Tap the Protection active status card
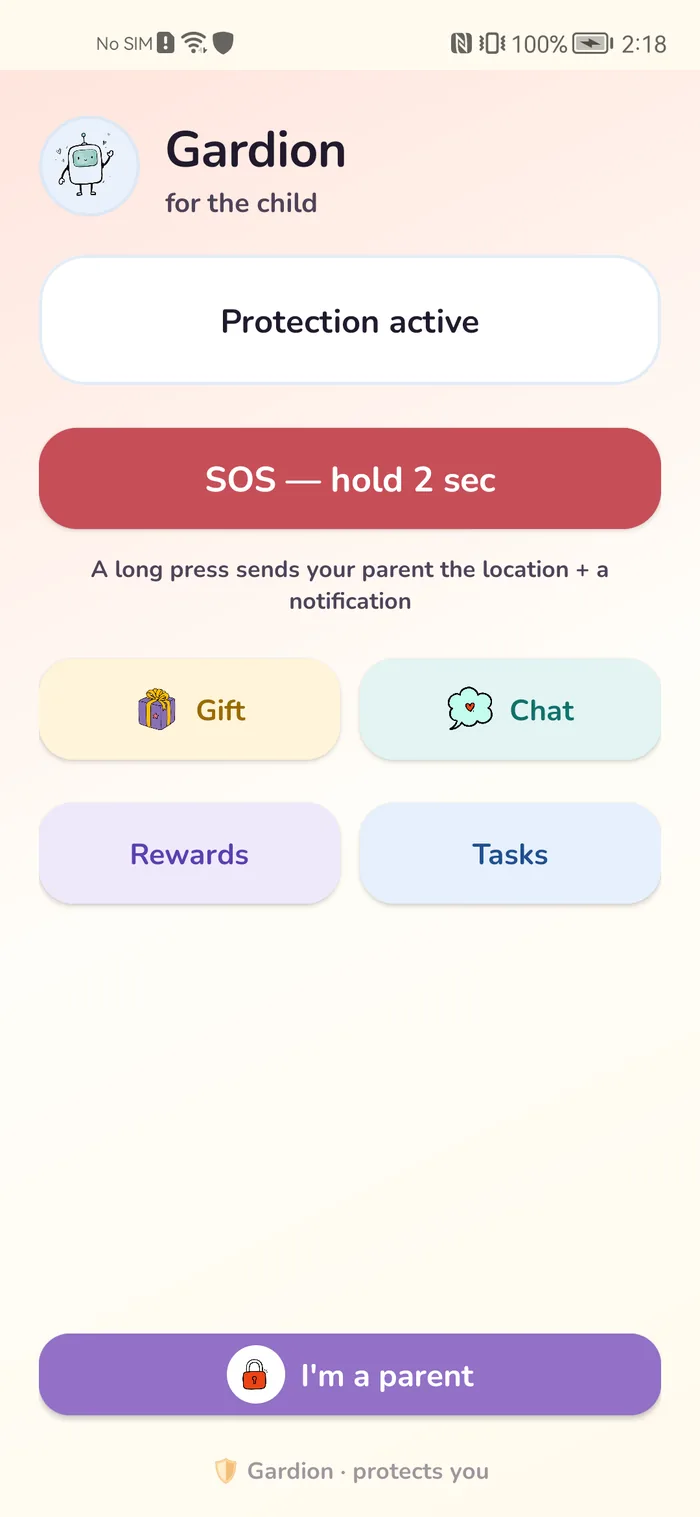The width and height of the screenshot is (700, 1517). (x=350, y=321)
